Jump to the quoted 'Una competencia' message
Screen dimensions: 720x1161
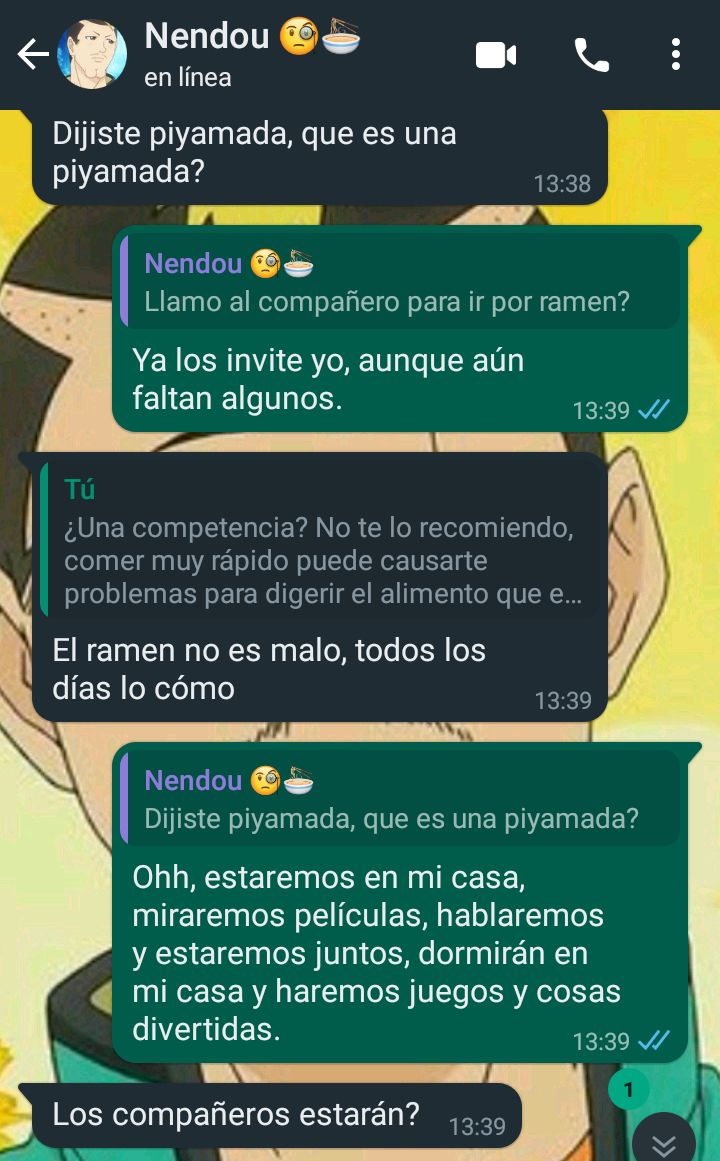click(320, 543)
